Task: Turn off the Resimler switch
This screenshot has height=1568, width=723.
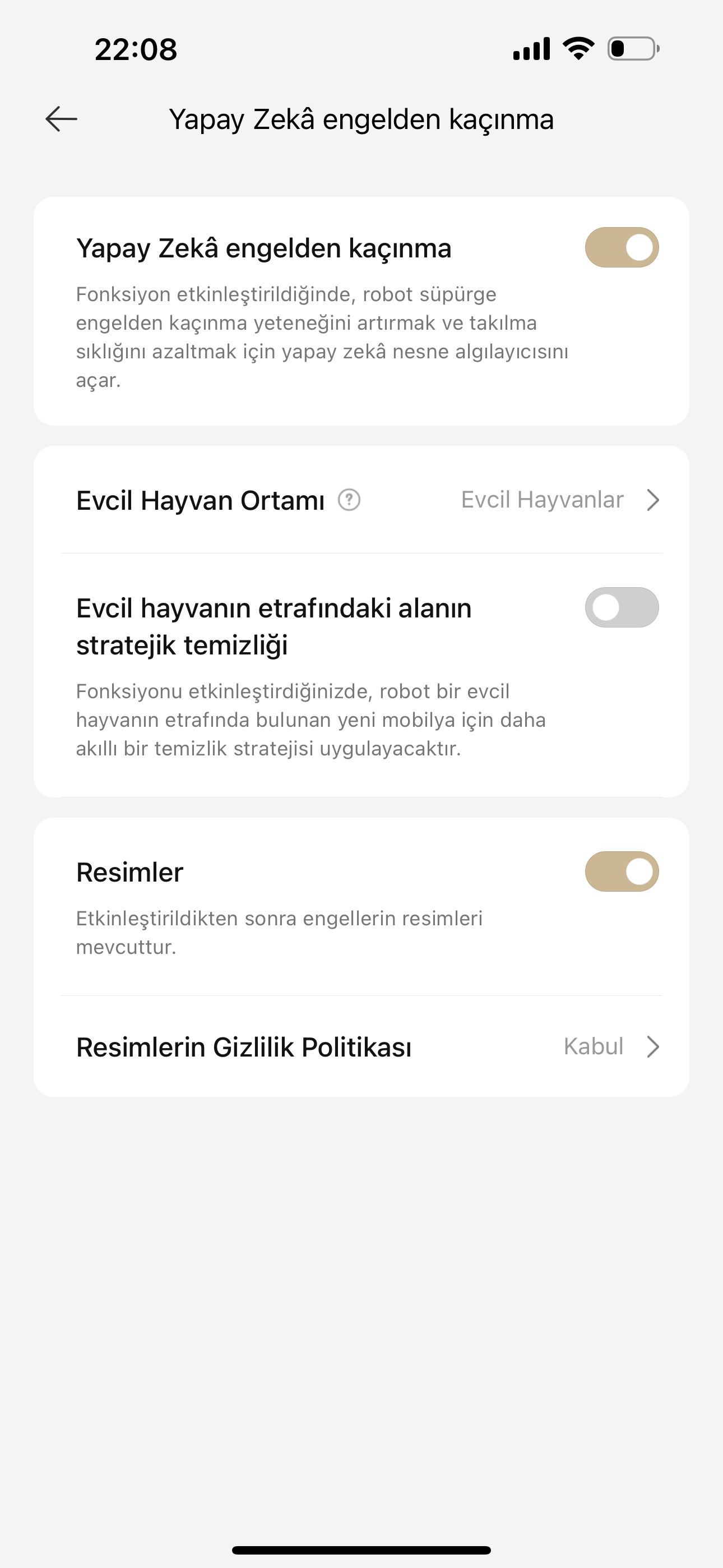Action: click(x=622, y=871)
